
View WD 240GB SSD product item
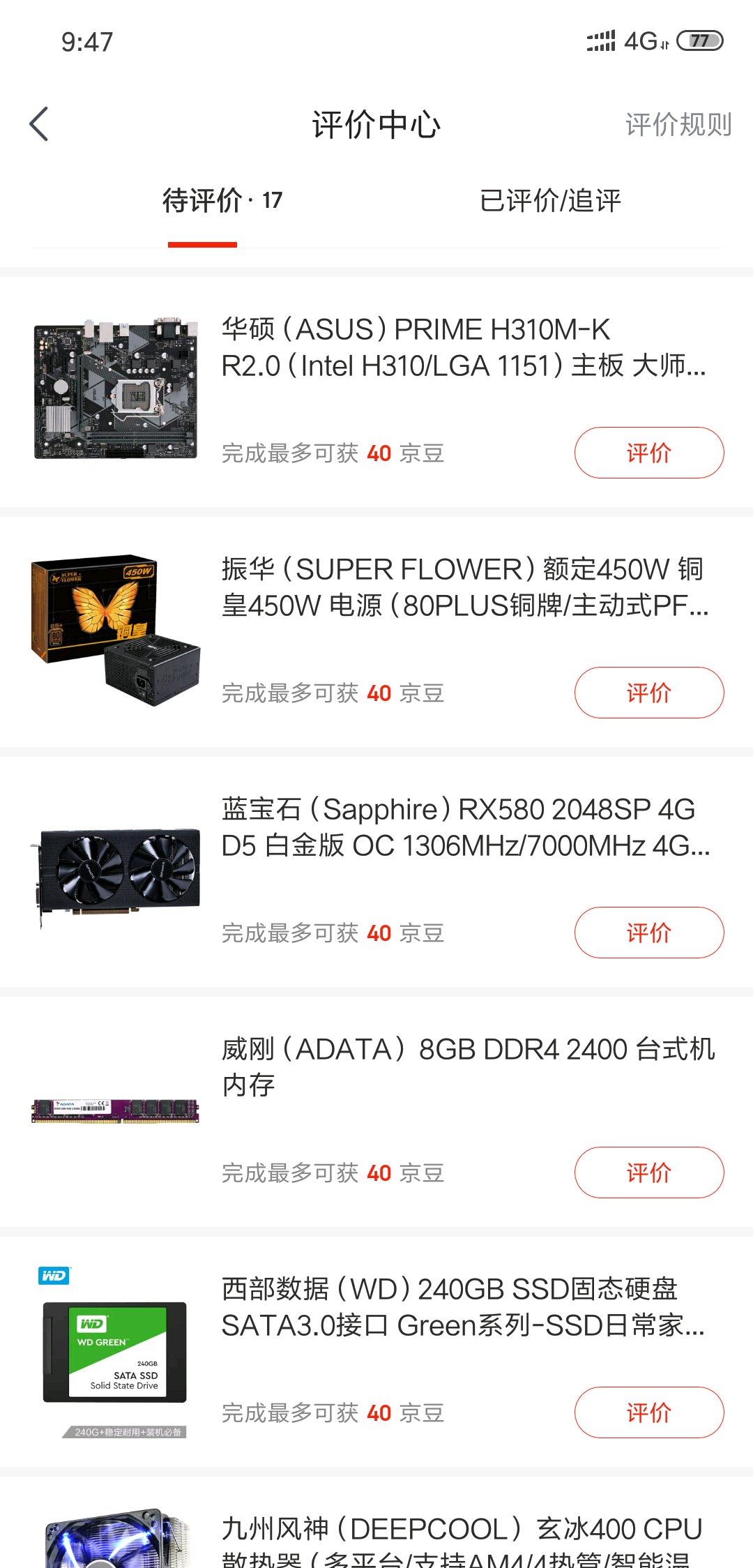point(464,1307)
